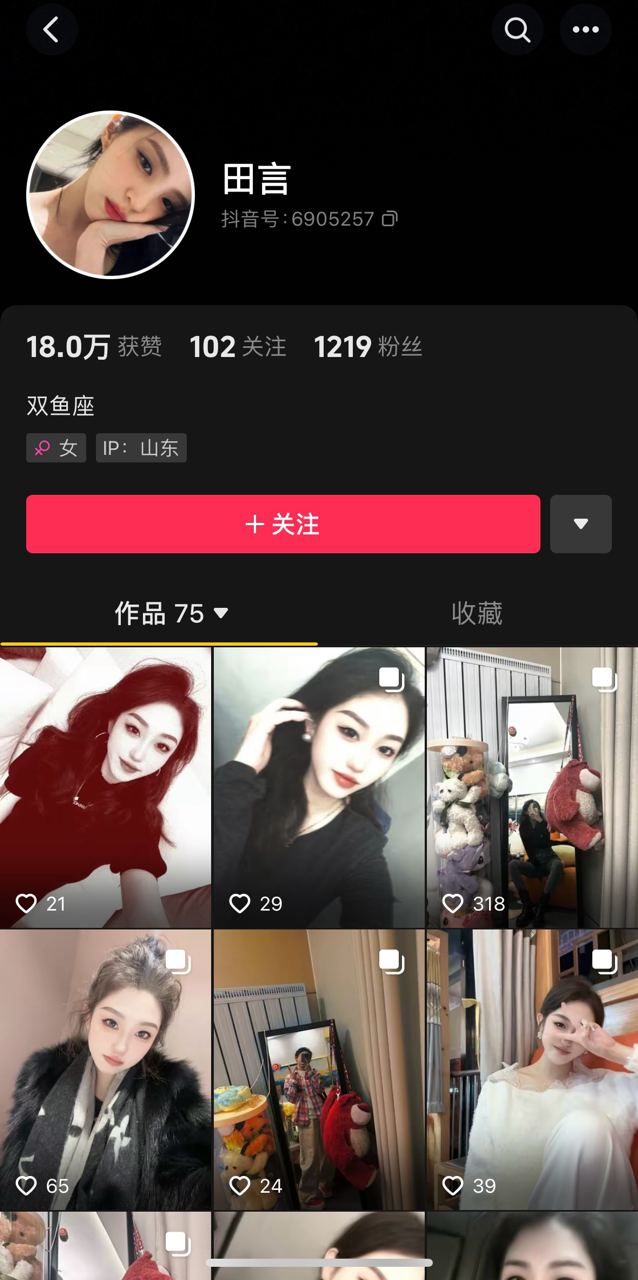Screen dimensions: 638x1280
Task: Open the profile avatar picture
Action: click(110, 194)
